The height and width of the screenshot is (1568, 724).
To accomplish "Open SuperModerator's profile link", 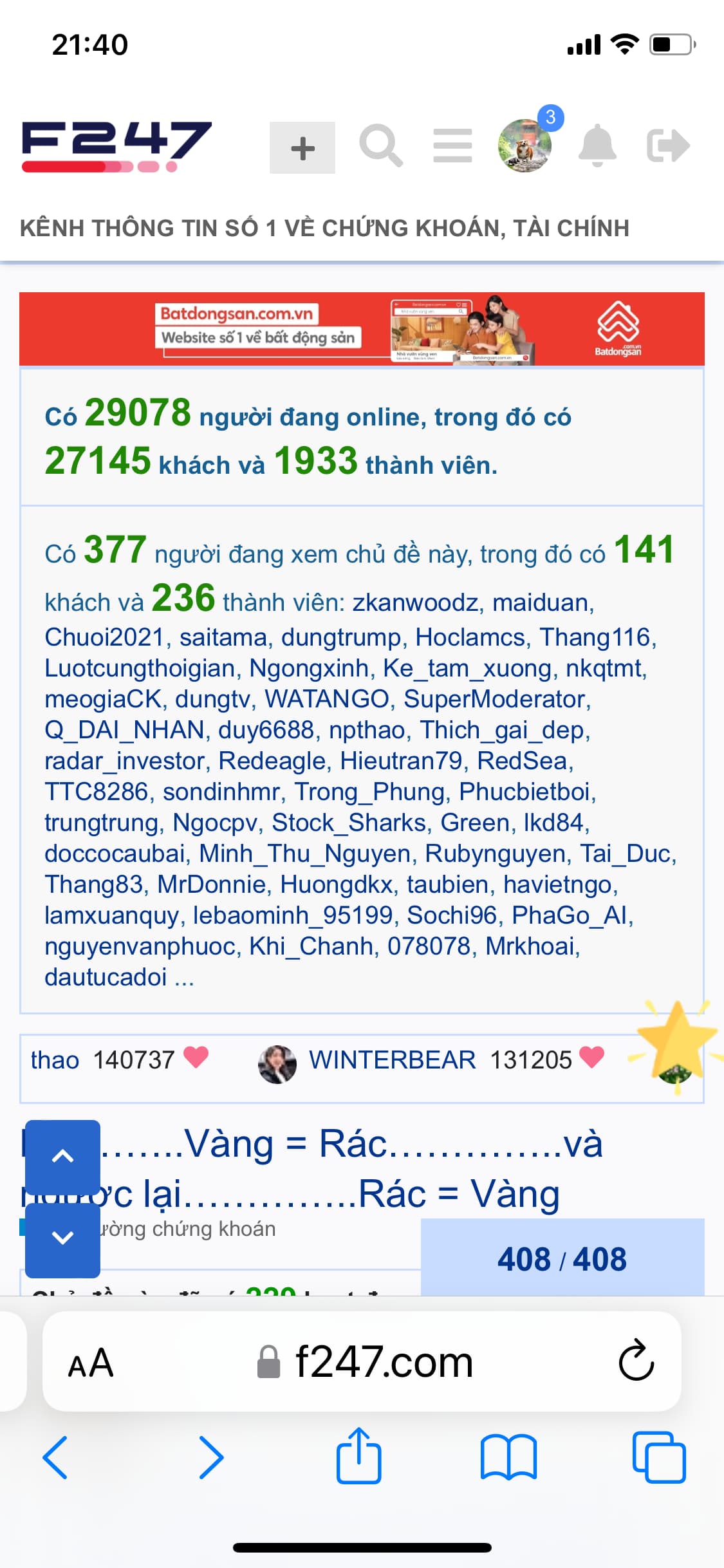I will pyautogui.click(x=494, y=699).
